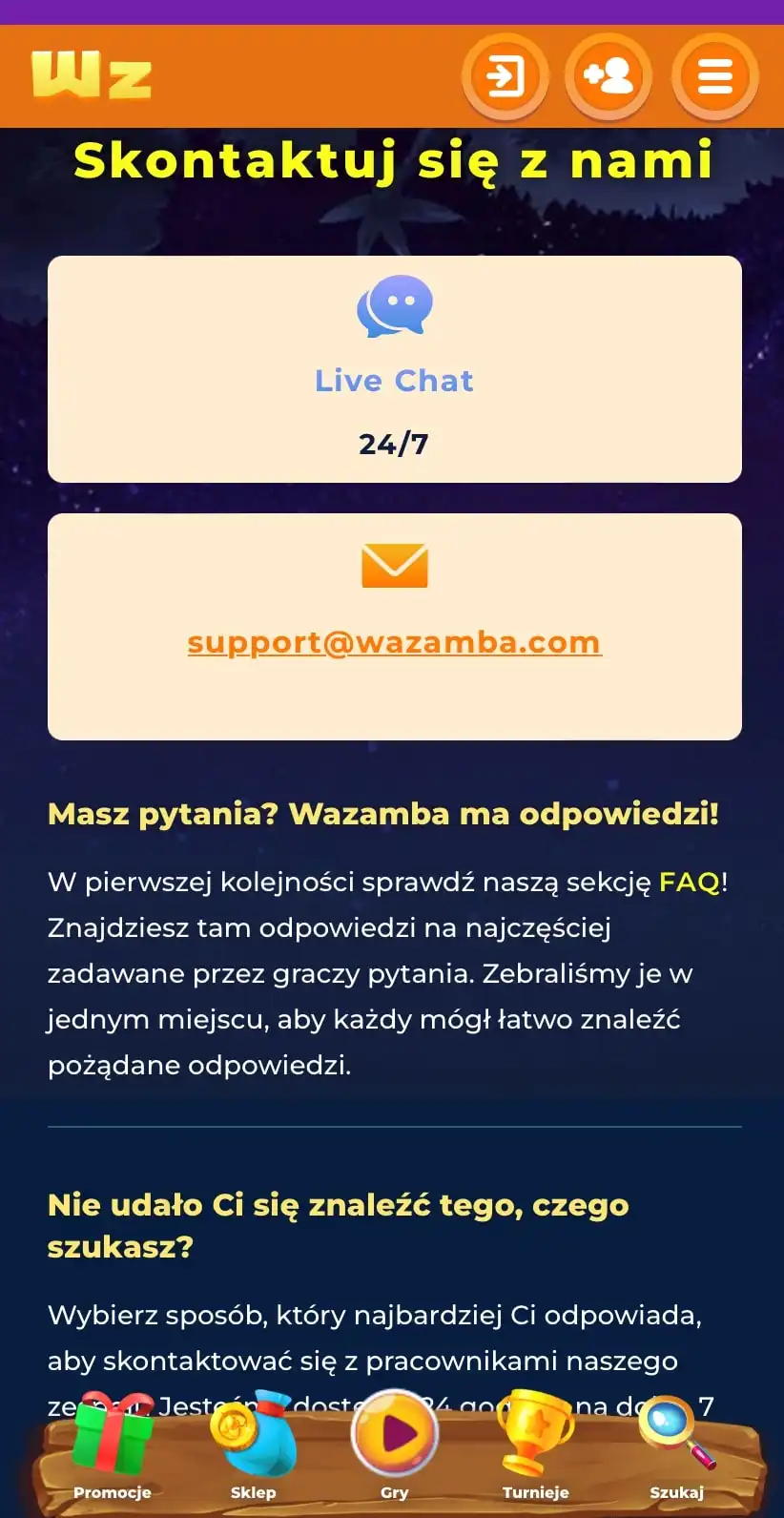Start a Live Chat 24/7
The image size is (784, 1518).
click(x=394, y=369)
